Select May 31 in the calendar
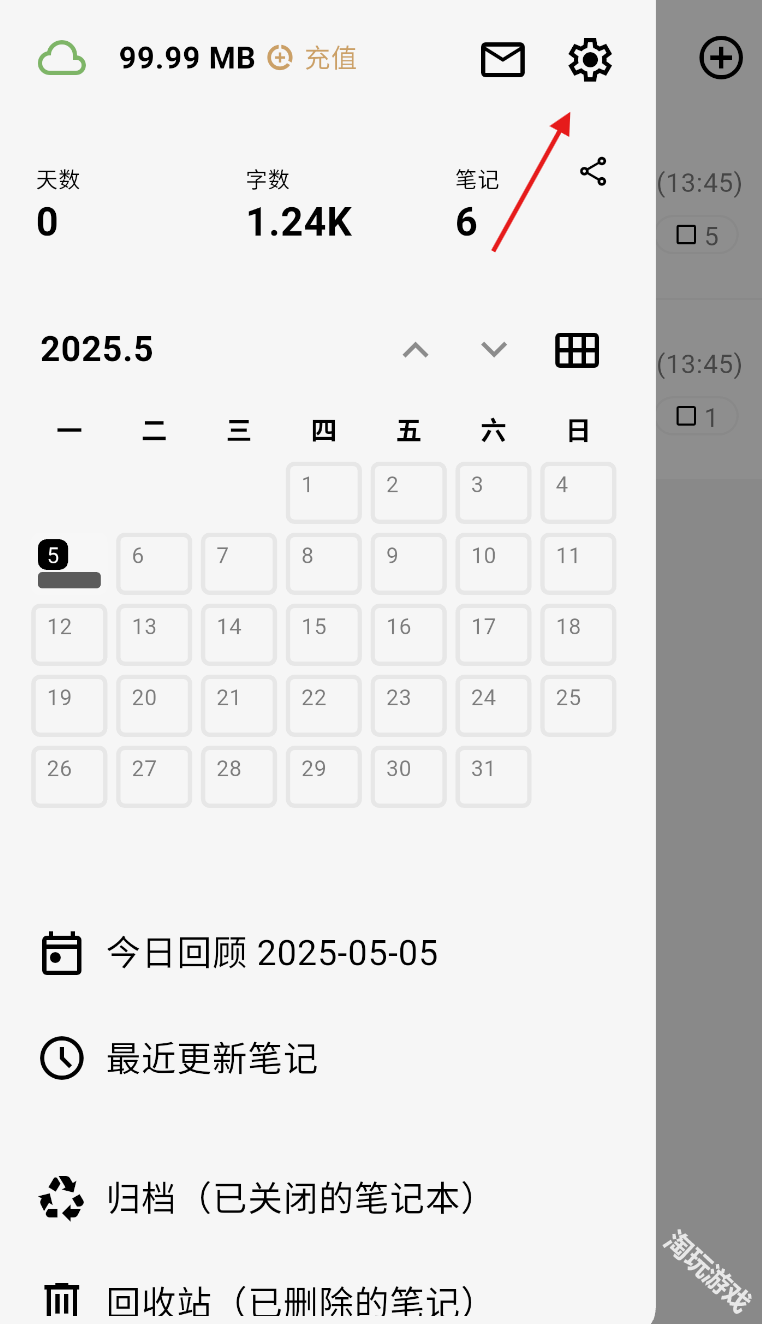 [x=493, y=776]
